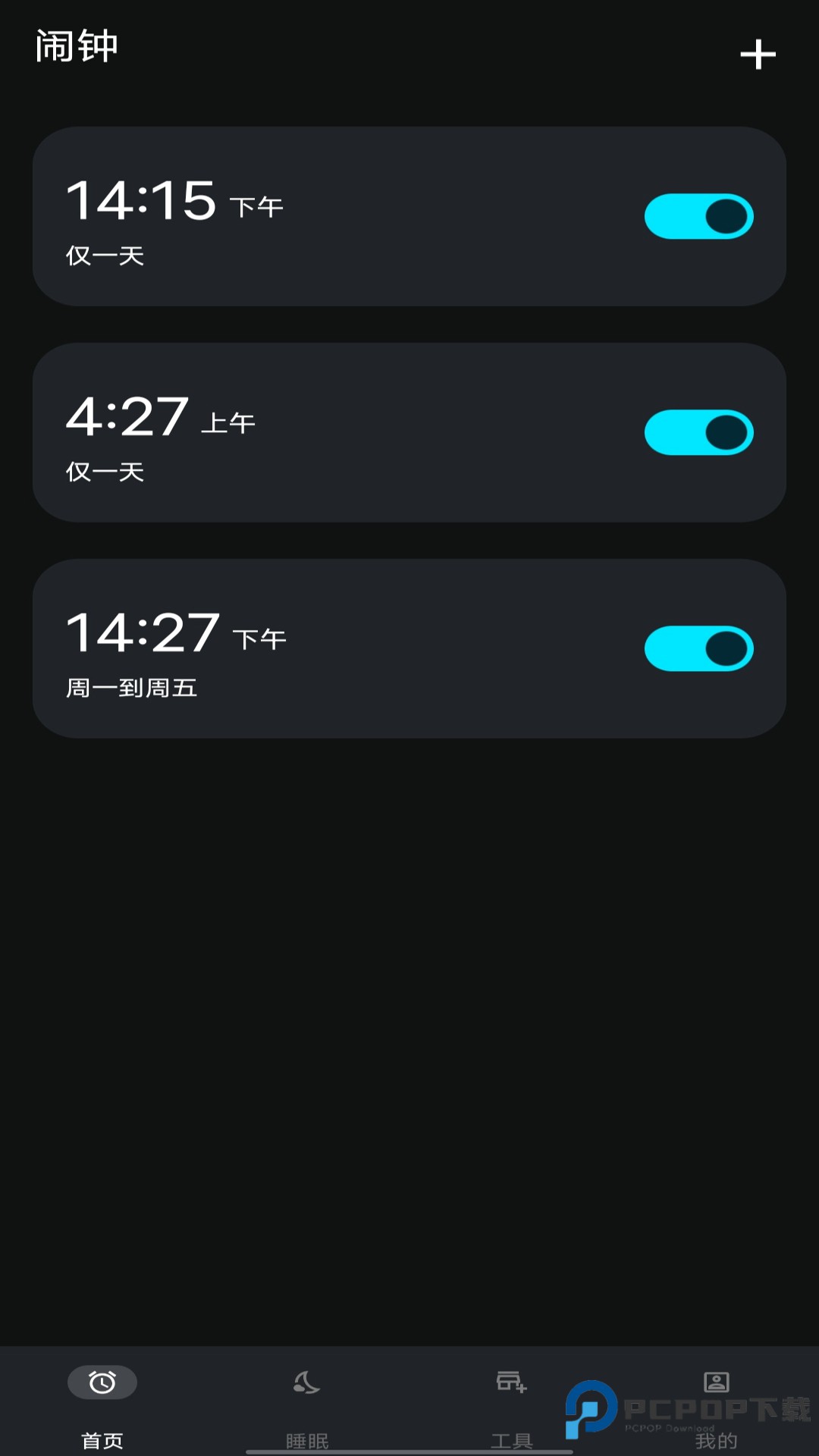Screen dimensions: 819x1456
Task: Switch to the 睡眠 tab
Action: 307,1437
